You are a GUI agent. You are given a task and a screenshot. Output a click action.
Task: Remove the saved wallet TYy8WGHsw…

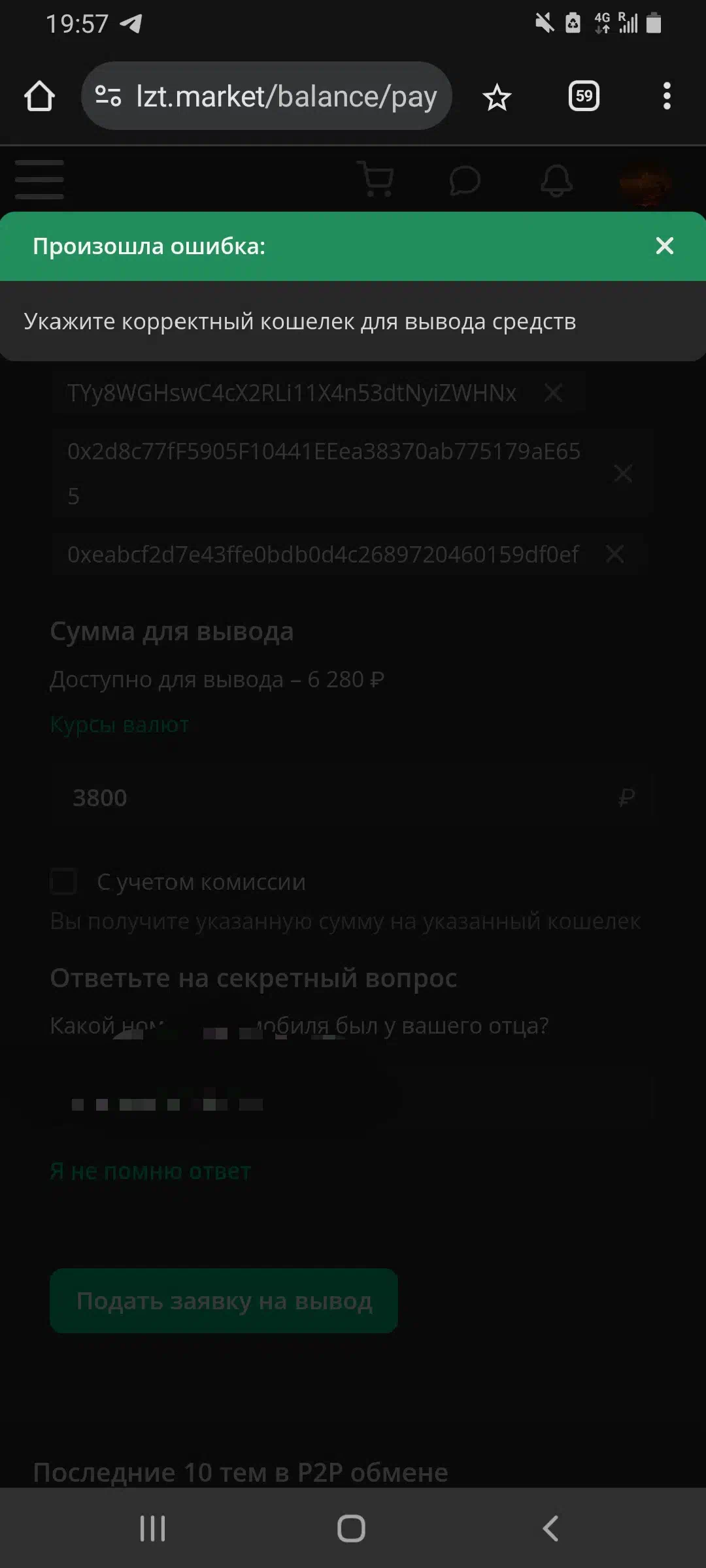click(554, 393)
